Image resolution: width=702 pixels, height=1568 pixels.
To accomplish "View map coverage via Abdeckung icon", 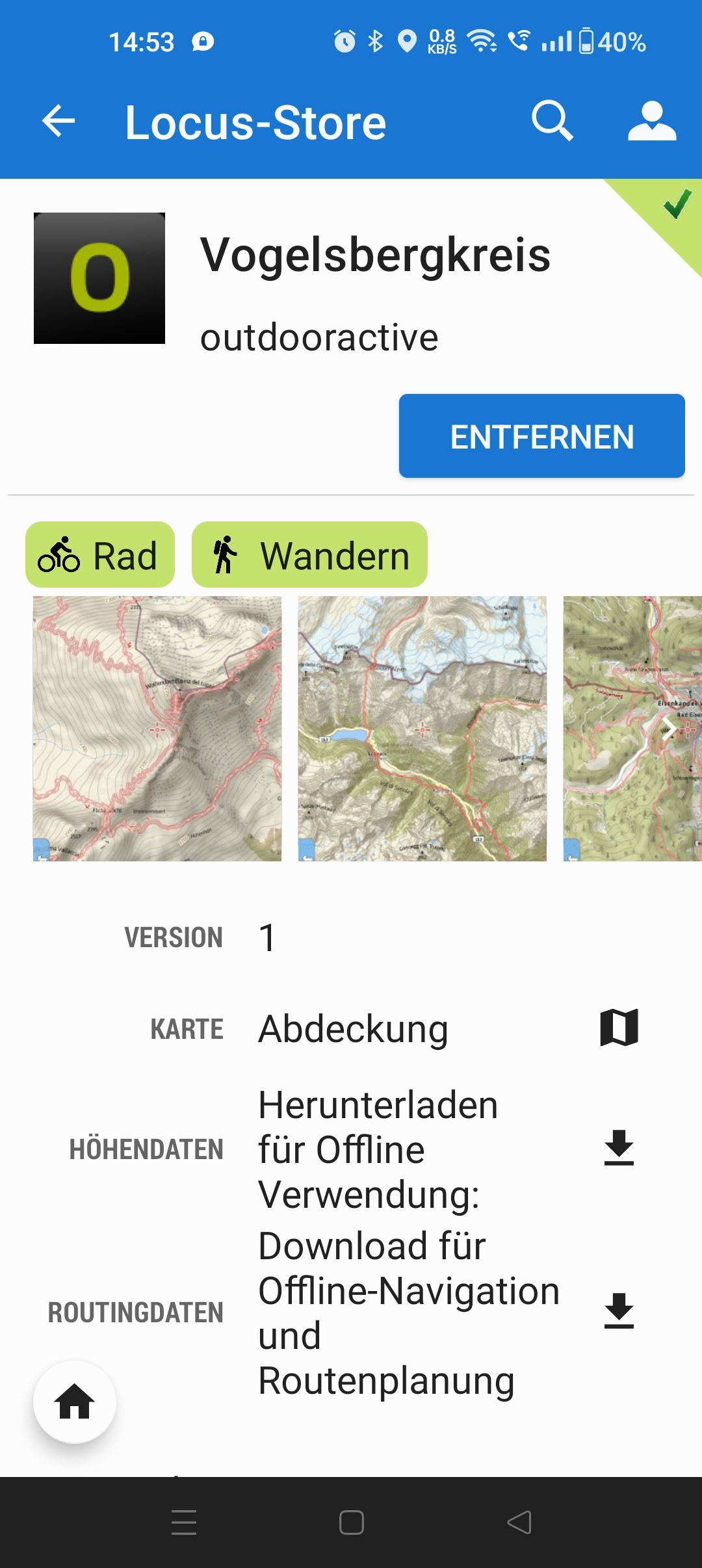I will coord(619,1028).
